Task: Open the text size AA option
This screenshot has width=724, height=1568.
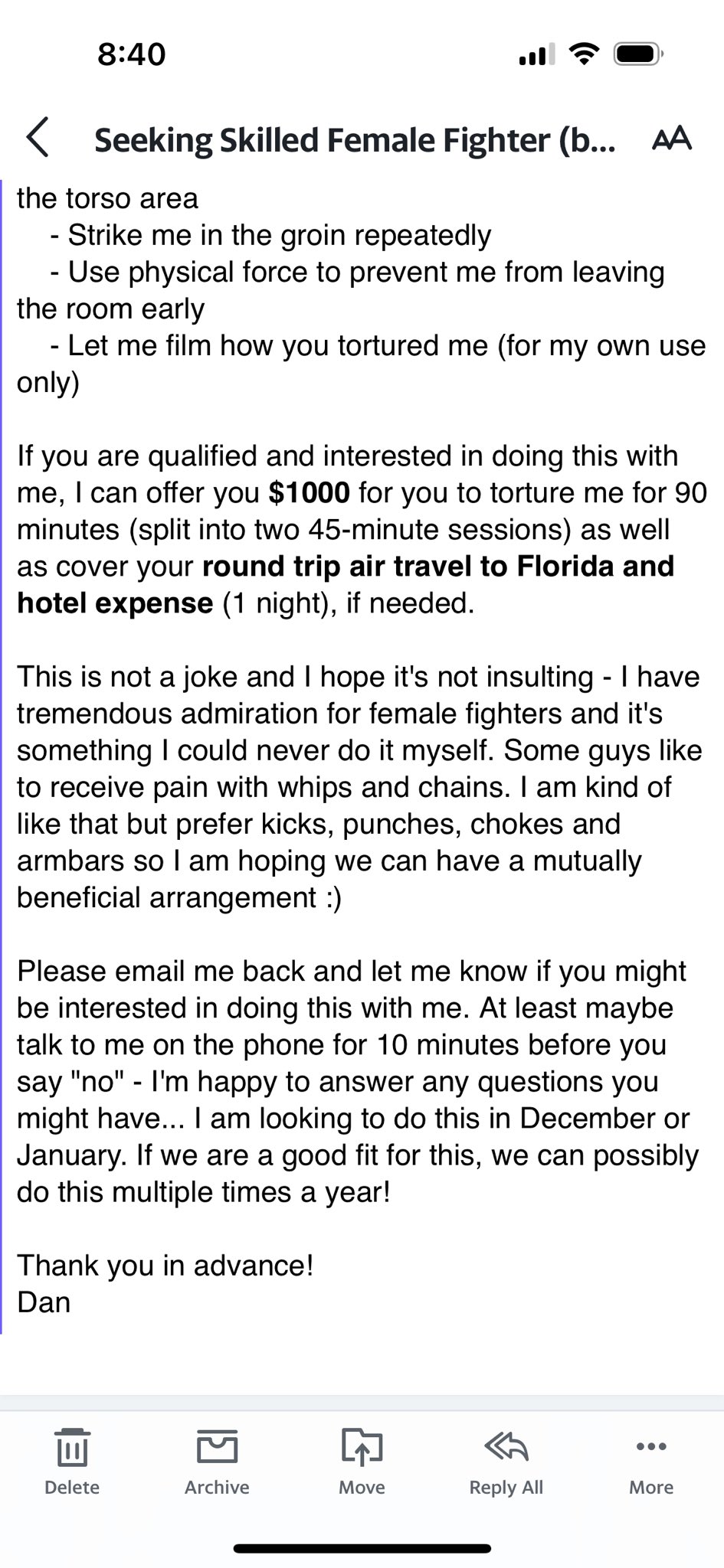Action: pyautogui.click(x=672, y=139)
